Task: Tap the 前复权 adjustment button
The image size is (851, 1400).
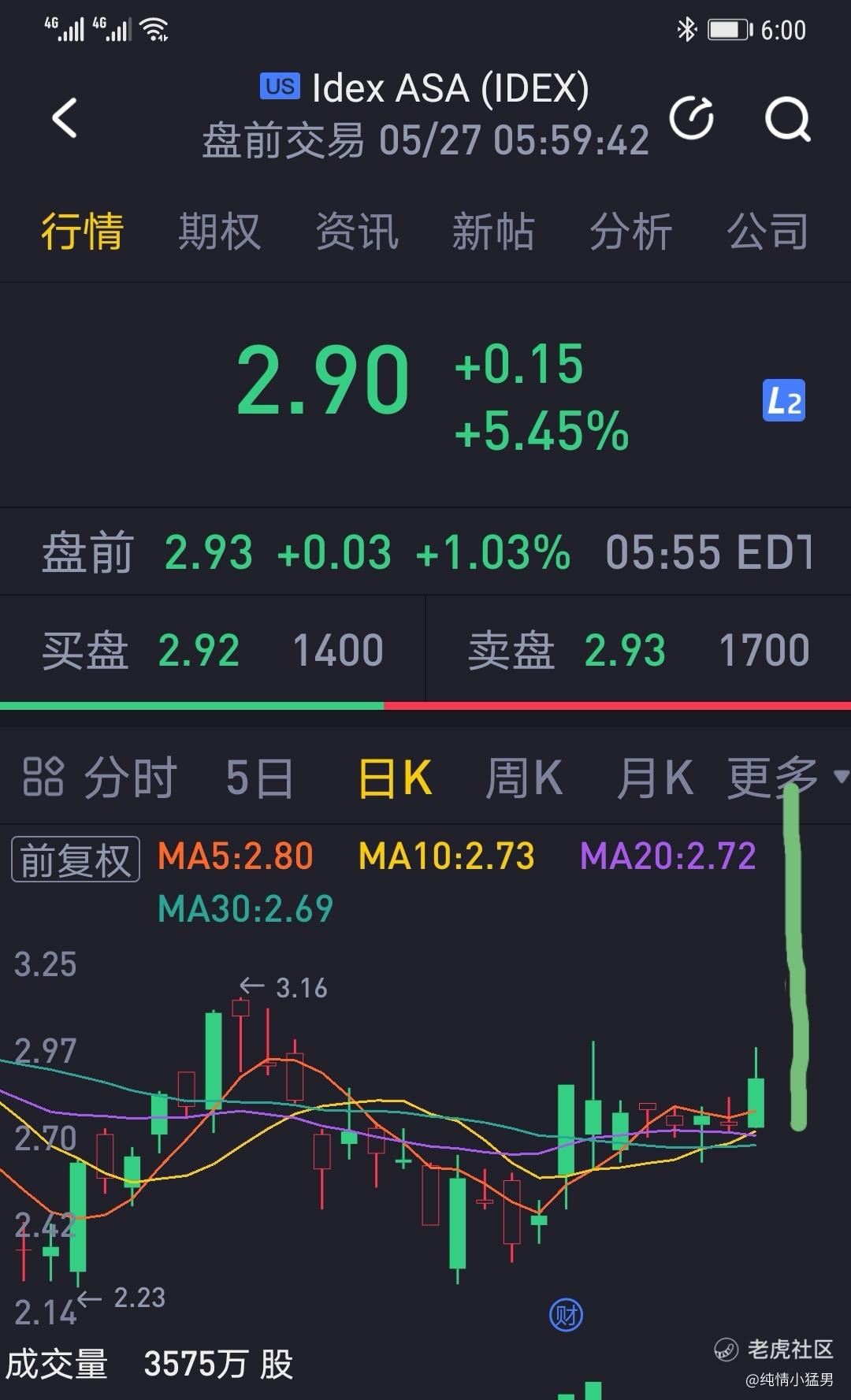Action: 76,860
